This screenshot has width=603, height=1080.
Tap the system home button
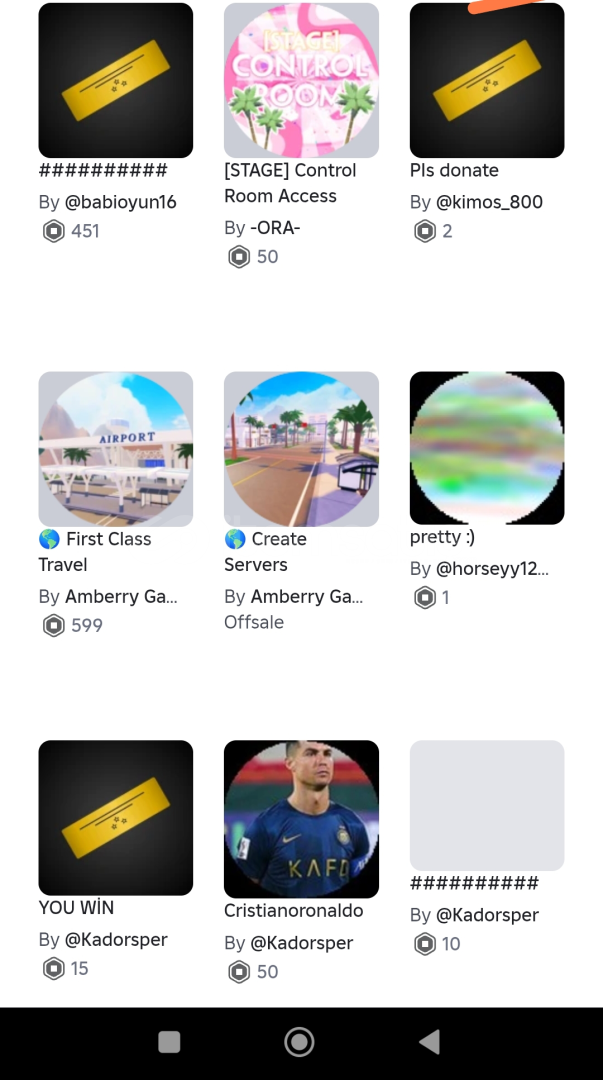coord(299,1042)
